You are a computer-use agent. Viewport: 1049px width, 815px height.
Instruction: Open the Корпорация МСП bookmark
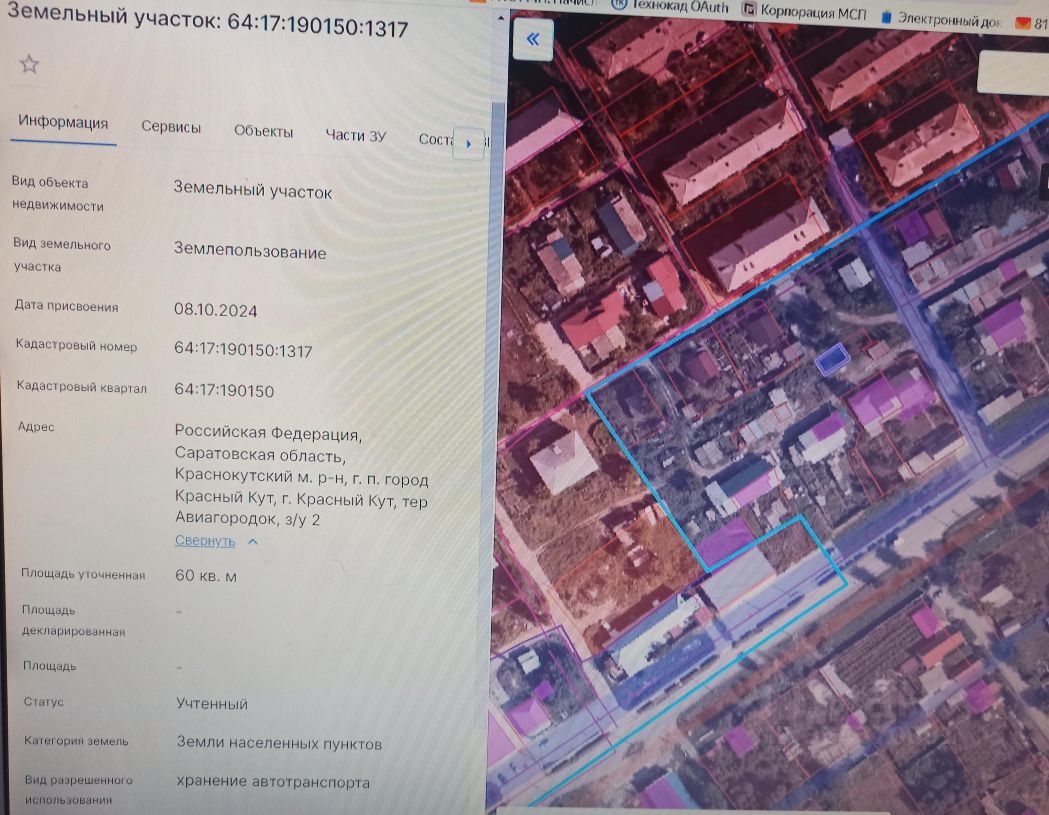coord(807,9)
